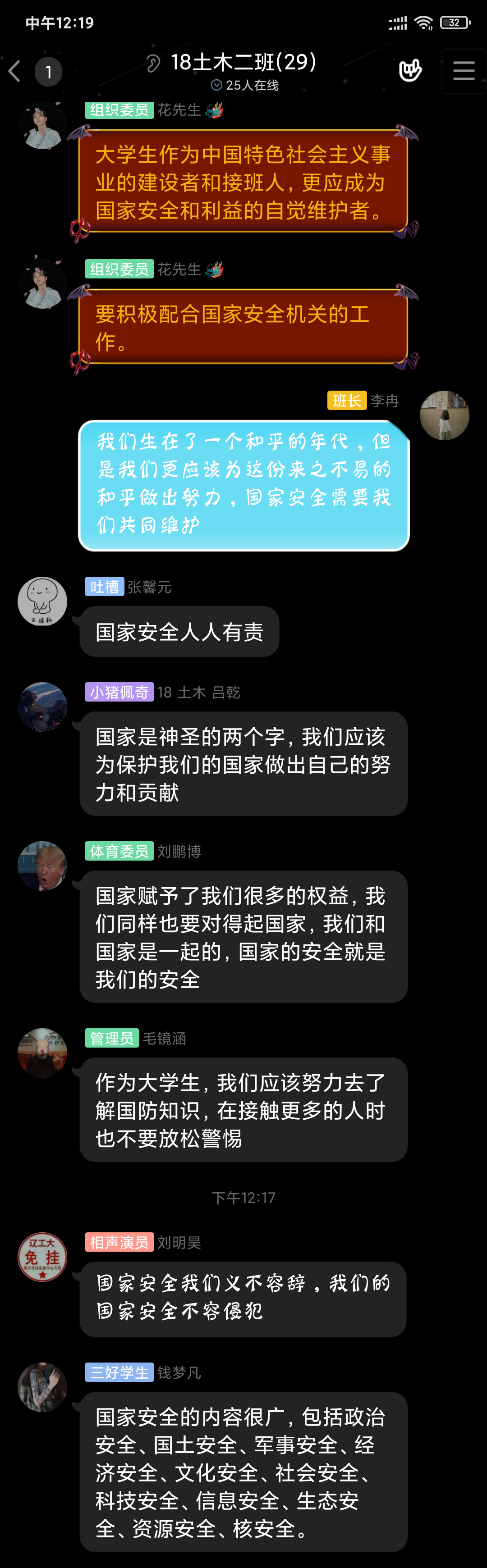
Task: Tap the rock hand gesture icon
Action: (409, 71)
